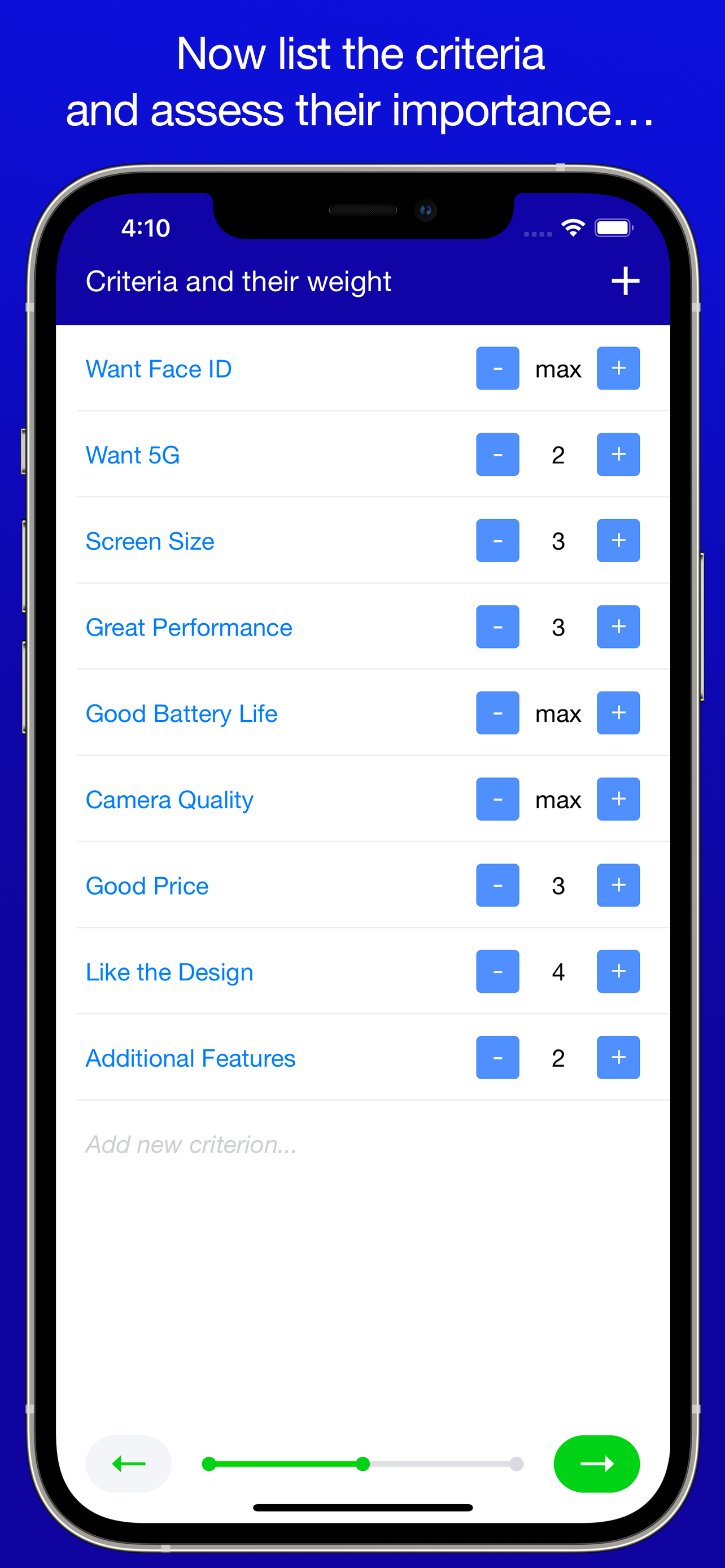The image size is (725, 1568).
Task: Select the Good Price criterion
Action: point(147,886)
